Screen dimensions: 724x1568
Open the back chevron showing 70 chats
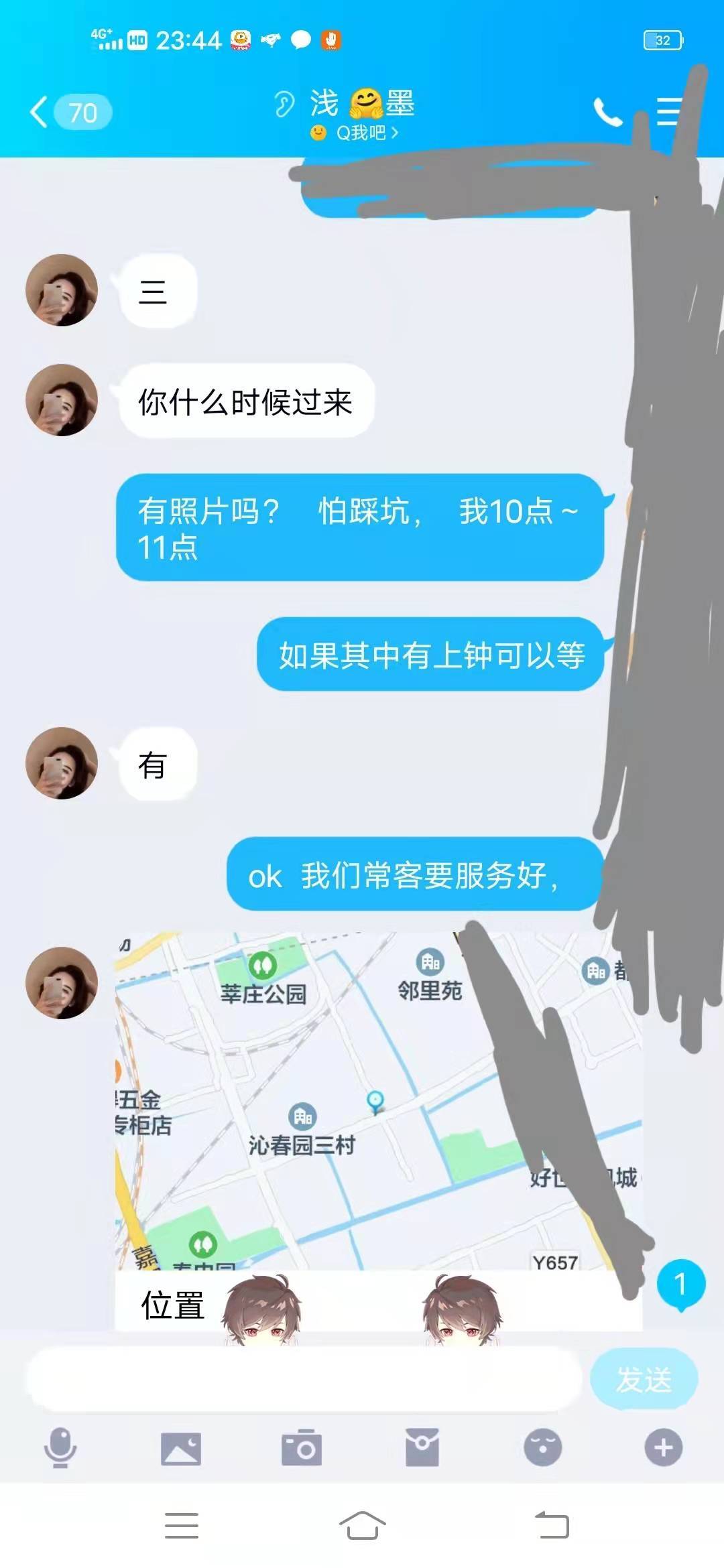click(x=64, y=111)
